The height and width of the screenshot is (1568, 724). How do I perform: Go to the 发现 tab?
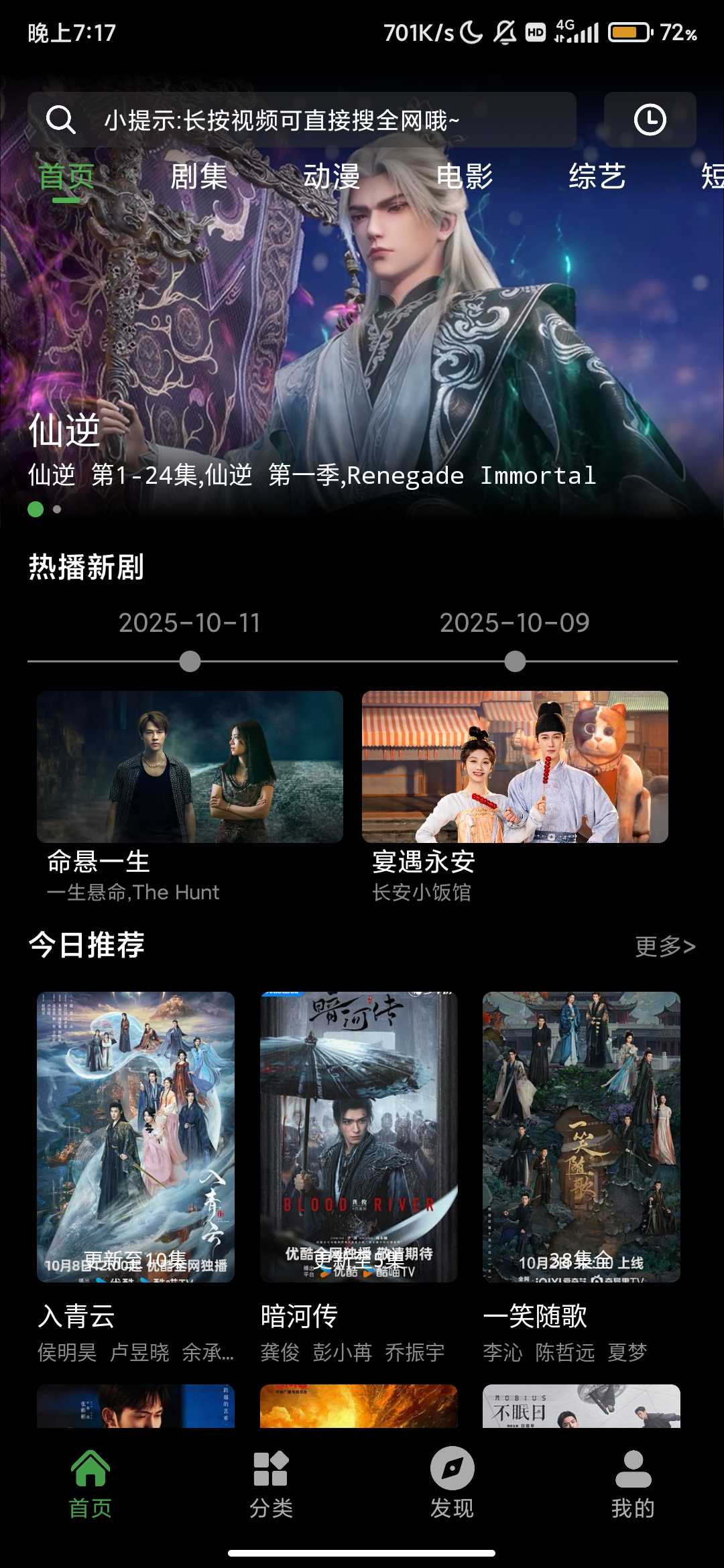click(x=452, y=1484)
